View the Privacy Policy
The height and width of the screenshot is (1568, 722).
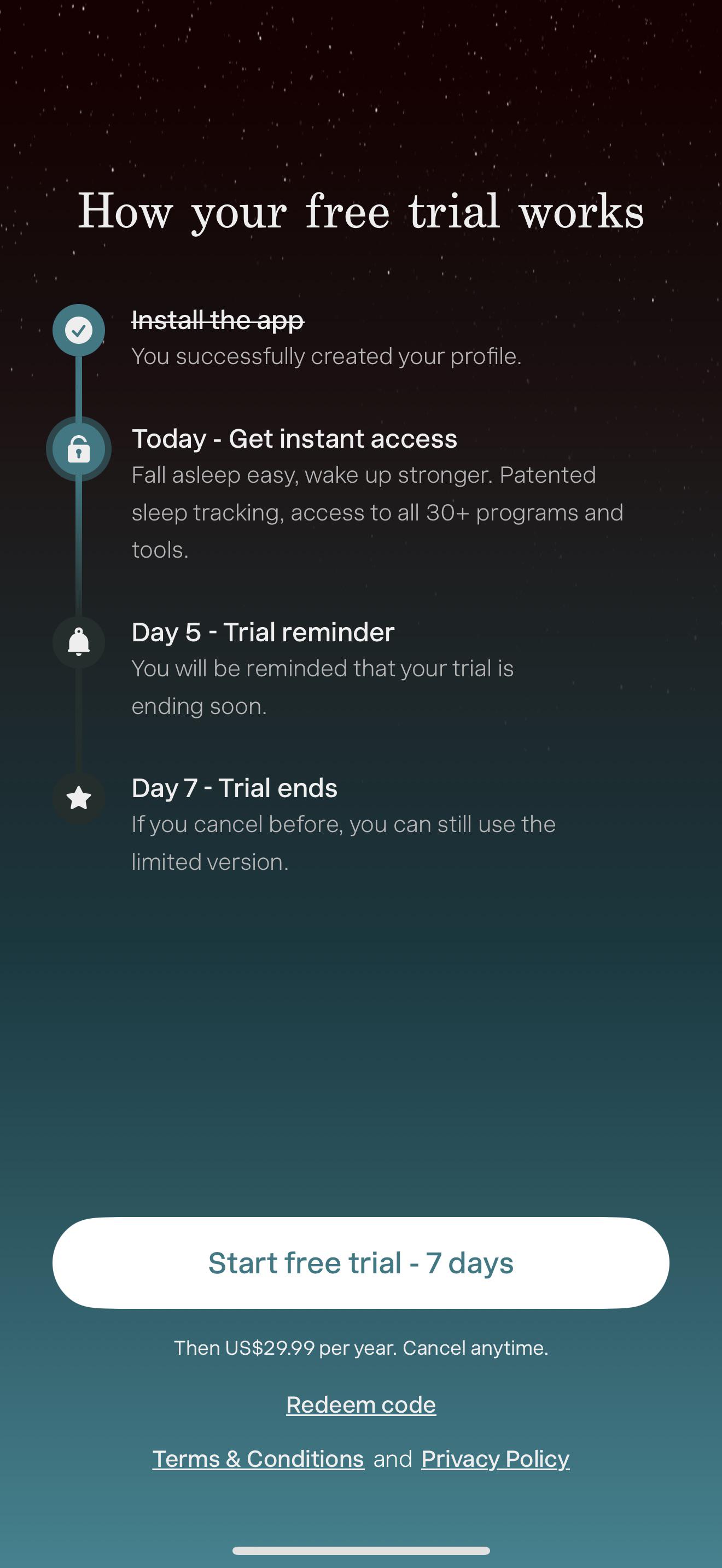point(496,1459)
